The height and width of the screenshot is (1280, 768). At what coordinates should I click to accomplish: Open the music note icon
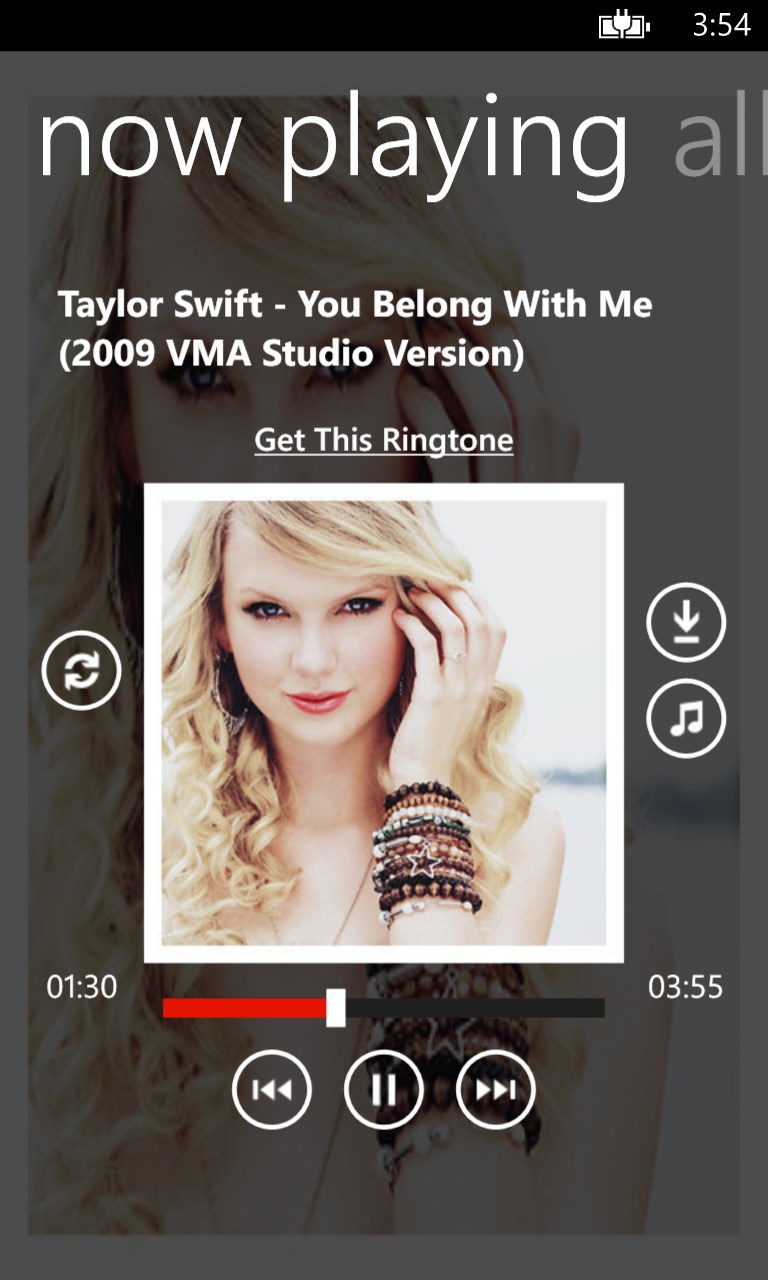coord(686,718)
